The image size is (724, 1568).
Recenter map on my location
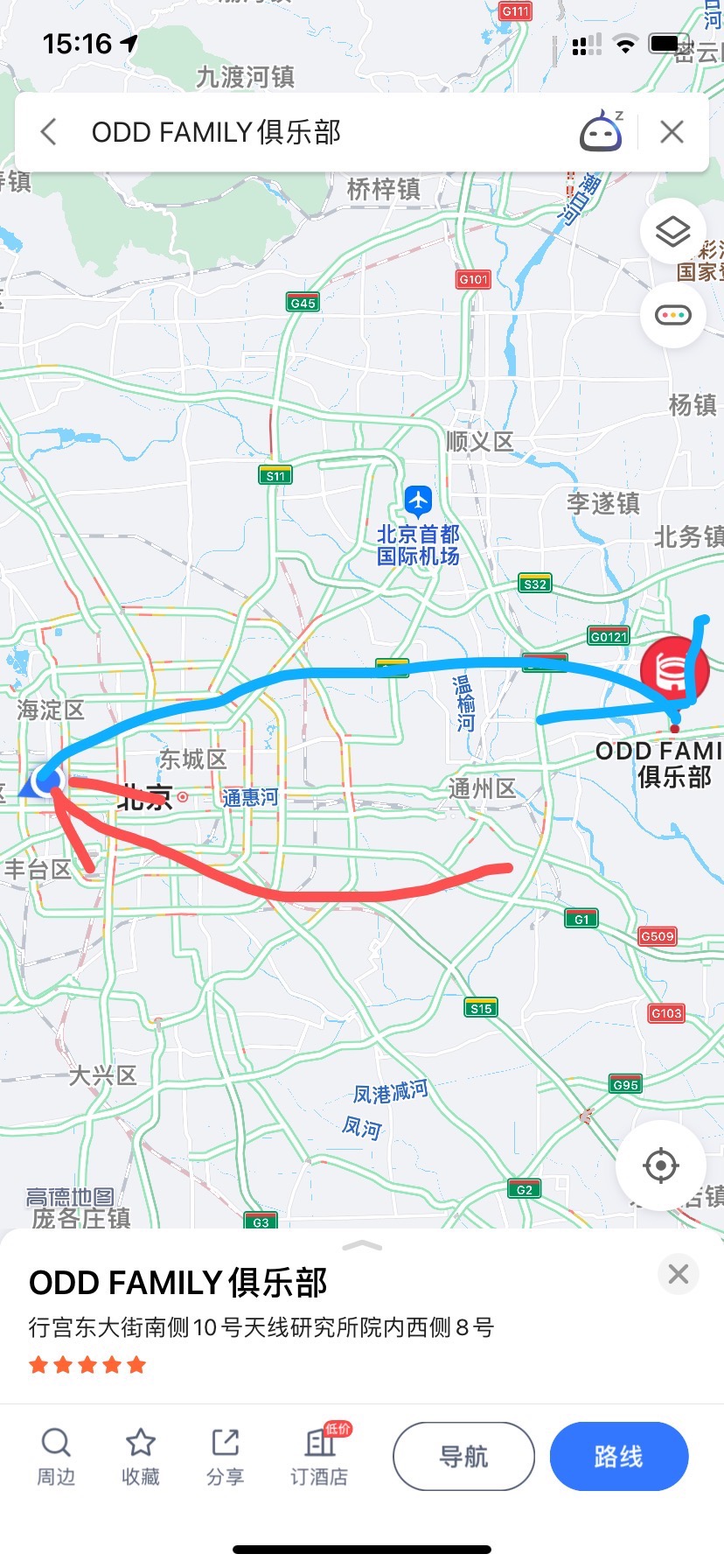660,1165
